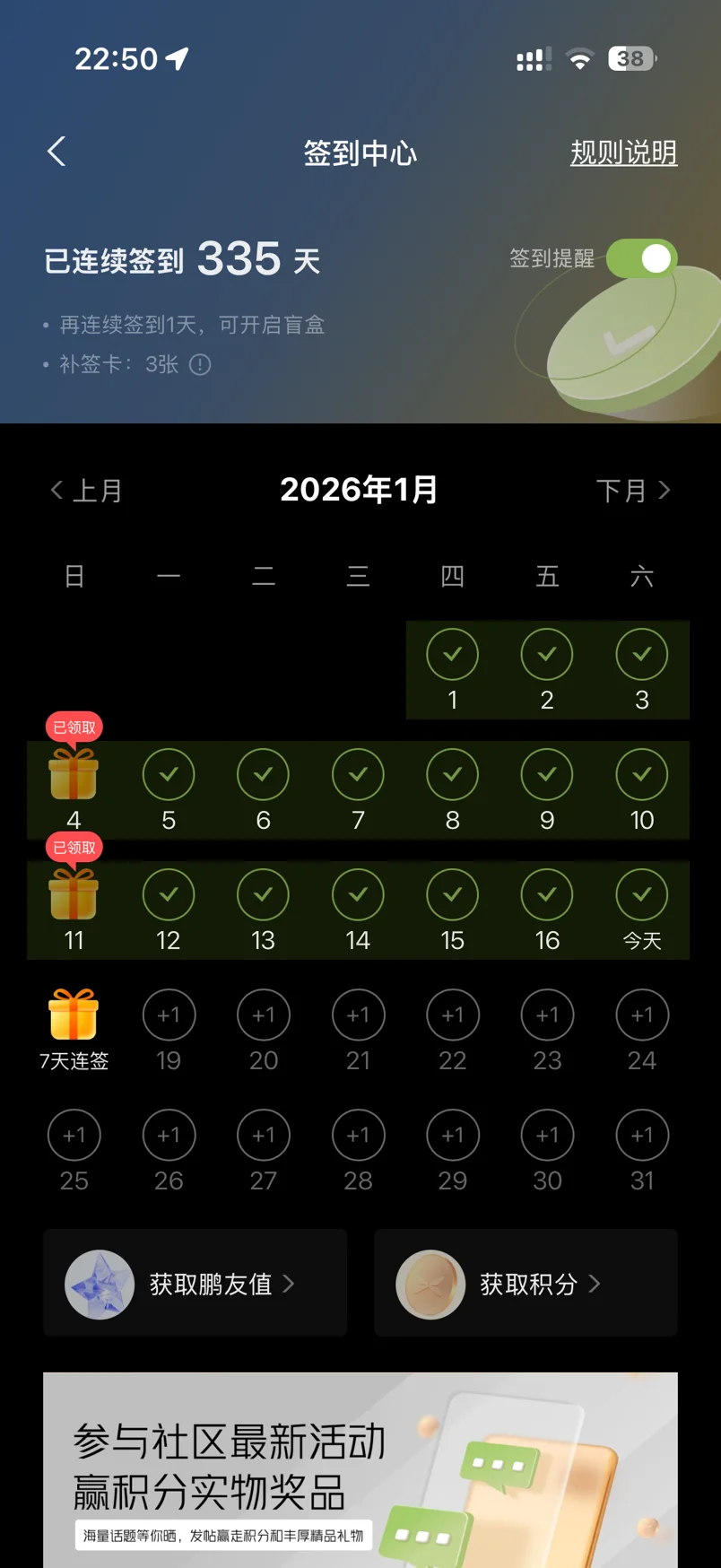The image size is (721, 1568).
Task: Tap the claimed gift on day 4
Action: (x=74, y=775)
